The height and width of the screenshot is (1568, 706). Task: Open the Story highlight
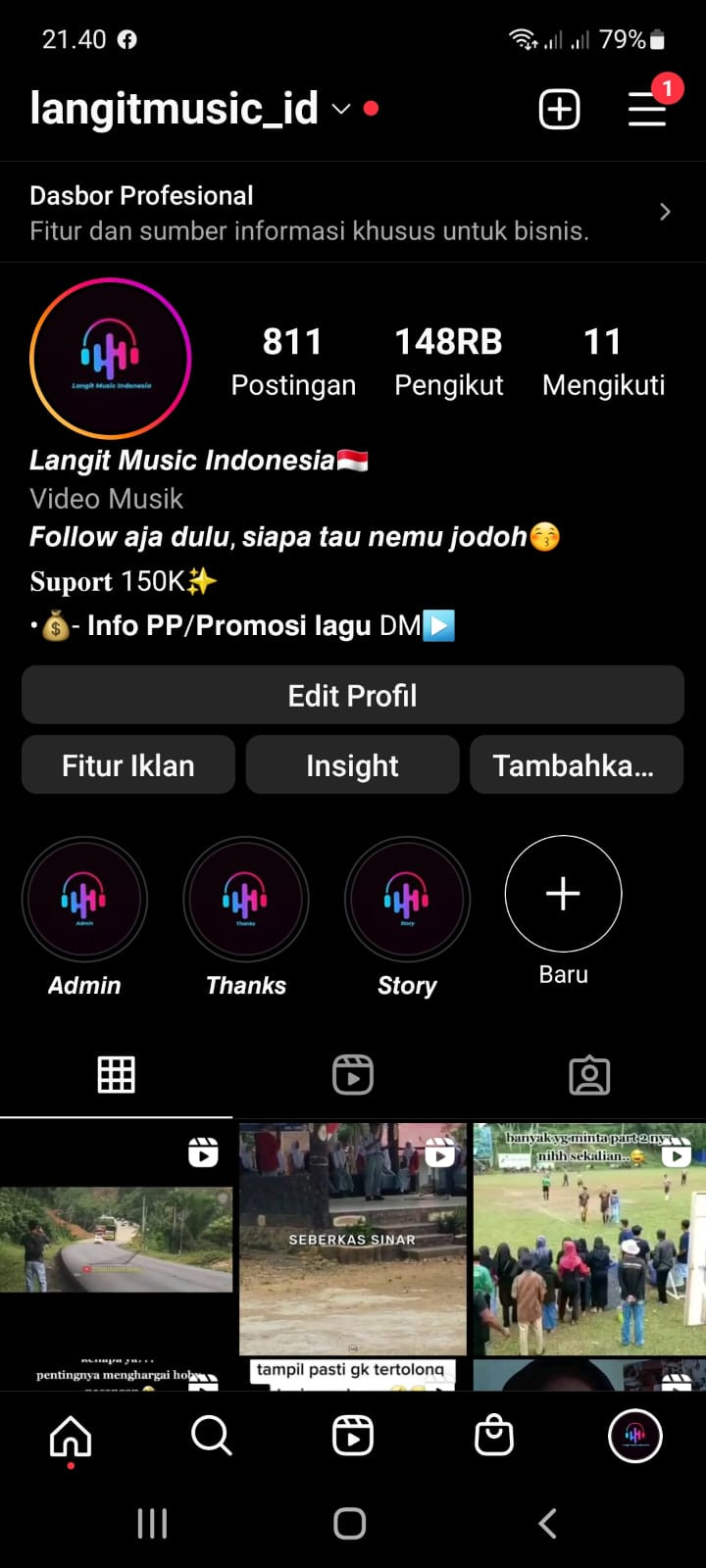[407, 899]
